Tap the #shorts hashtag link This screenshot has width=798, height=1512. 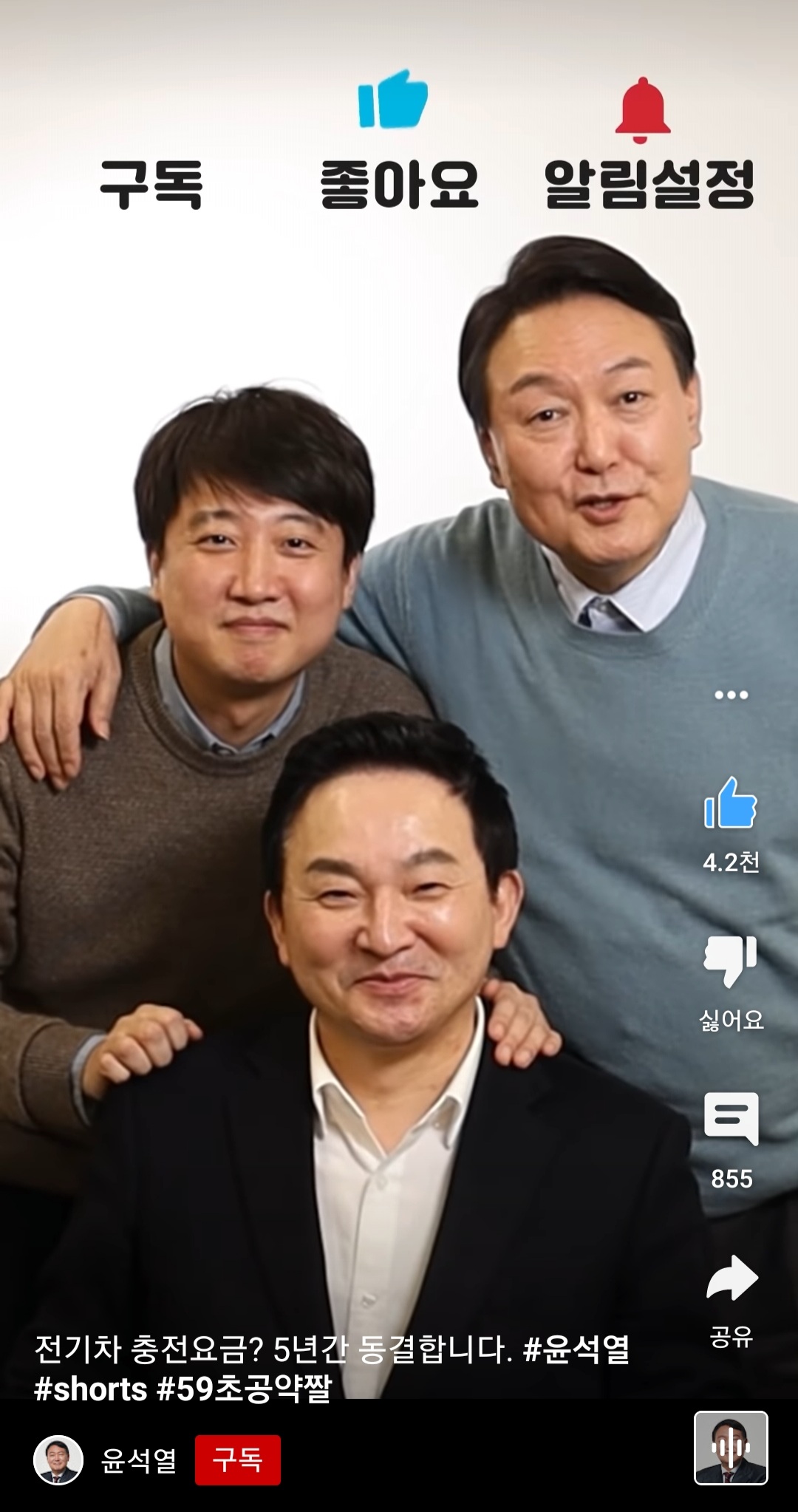[91, 1389]
